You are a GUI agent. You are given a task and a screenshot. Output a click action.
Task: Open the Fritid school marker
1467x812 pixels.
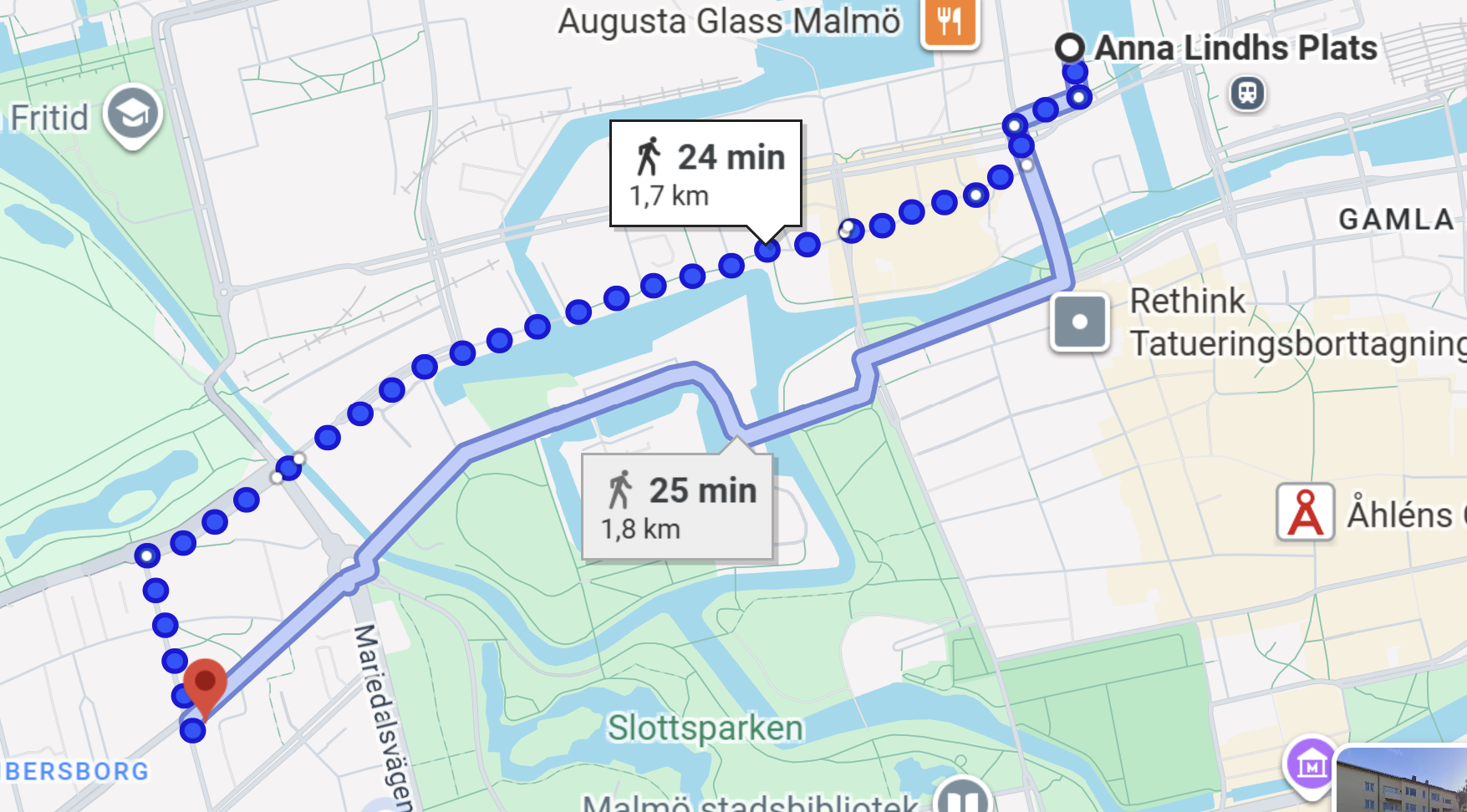pyautogui.click(x=133, y=114)
